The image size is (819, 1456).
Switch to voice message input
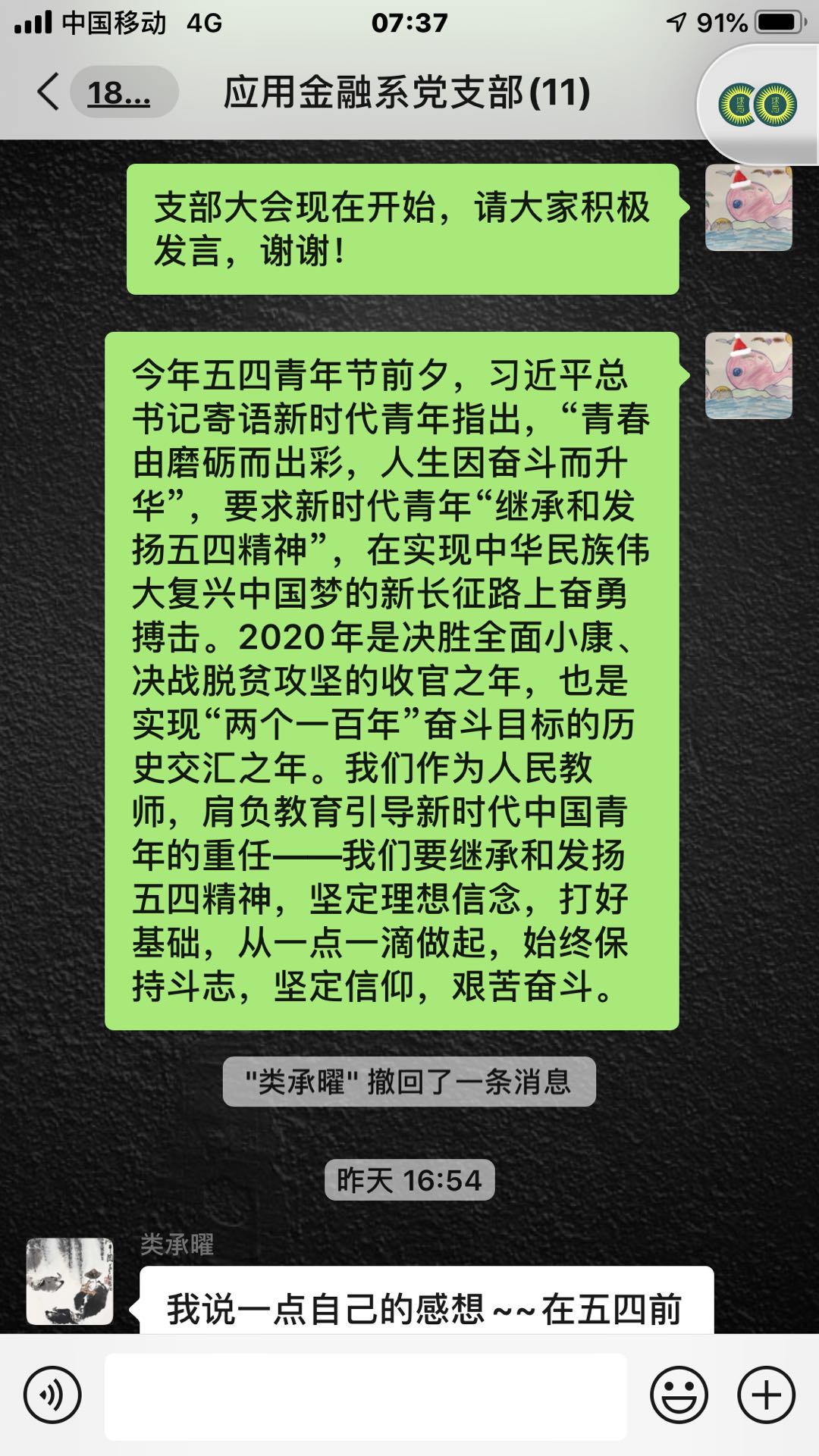coord(52,1395)
